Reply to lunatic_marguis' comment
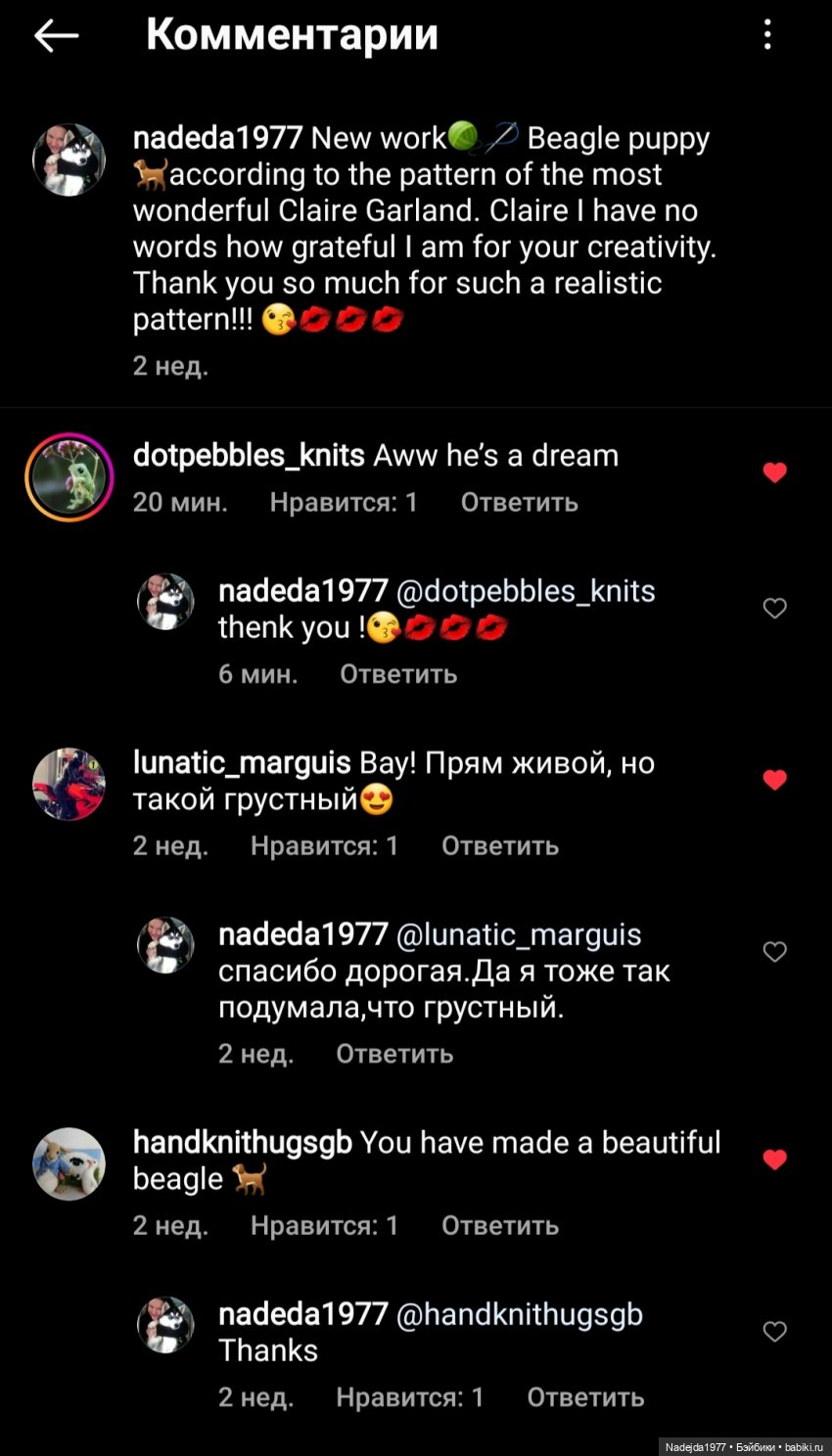 [x=499, y=846]
